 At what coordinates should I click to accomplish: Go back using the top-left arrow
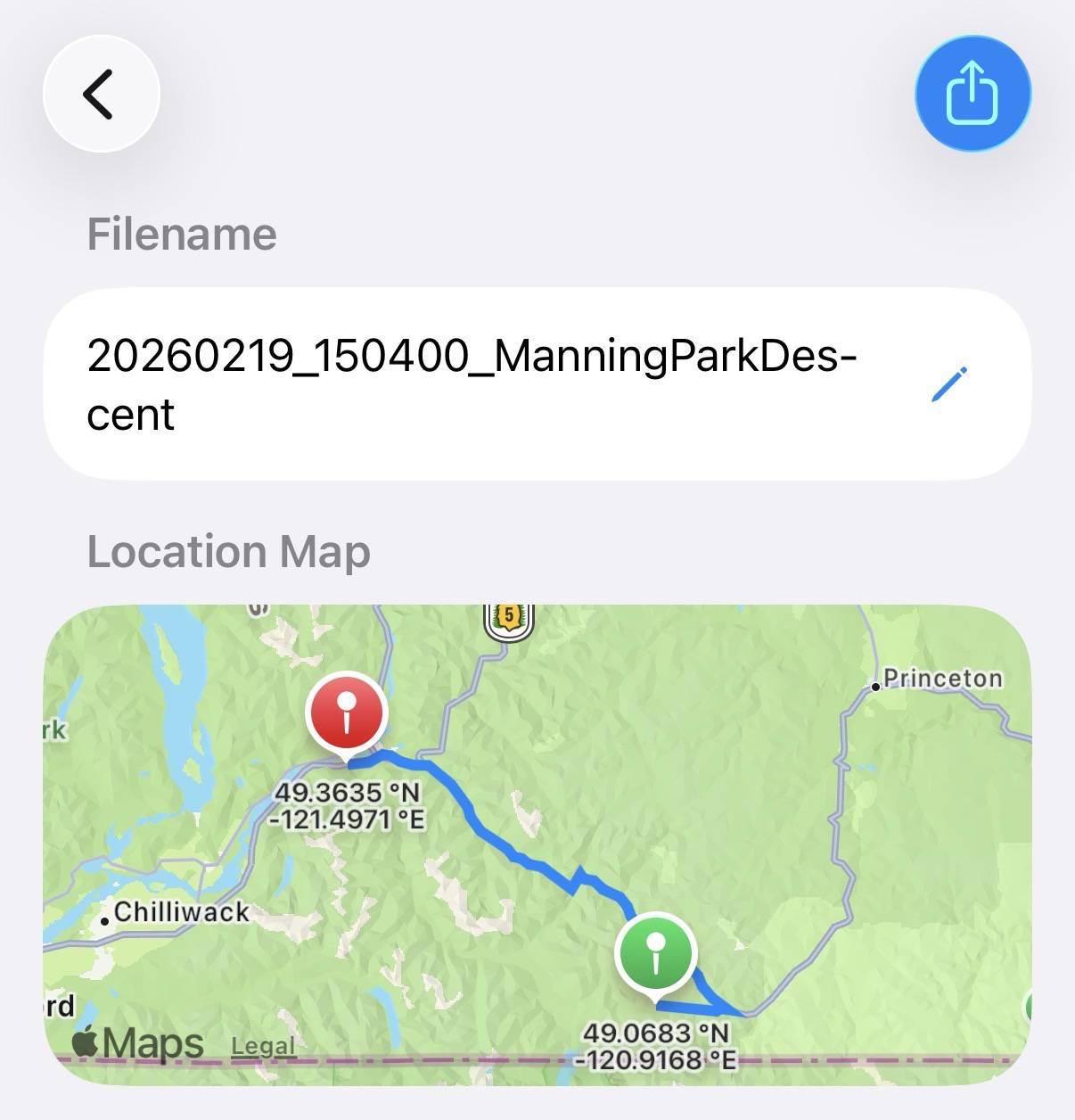(101, 94)
